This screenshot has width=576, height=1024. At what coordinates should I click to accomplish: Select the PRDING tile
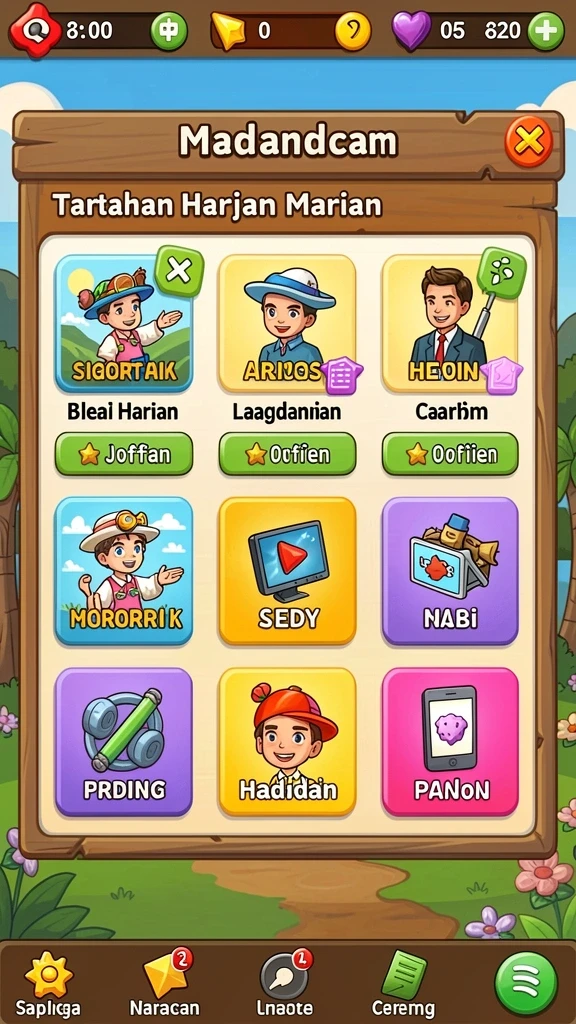coord(124,742)
